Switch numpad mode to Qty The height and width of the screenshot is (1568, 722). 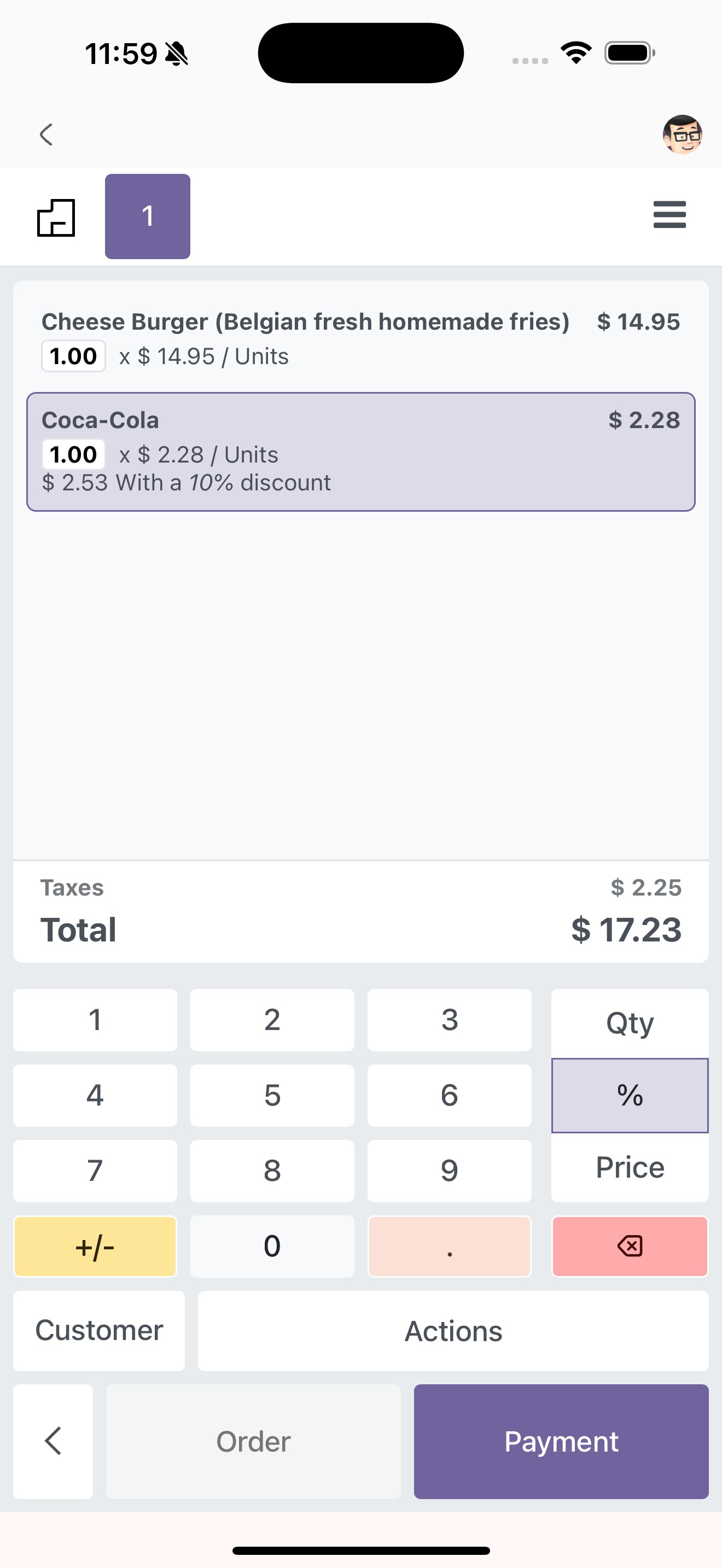coord(630,1022)
